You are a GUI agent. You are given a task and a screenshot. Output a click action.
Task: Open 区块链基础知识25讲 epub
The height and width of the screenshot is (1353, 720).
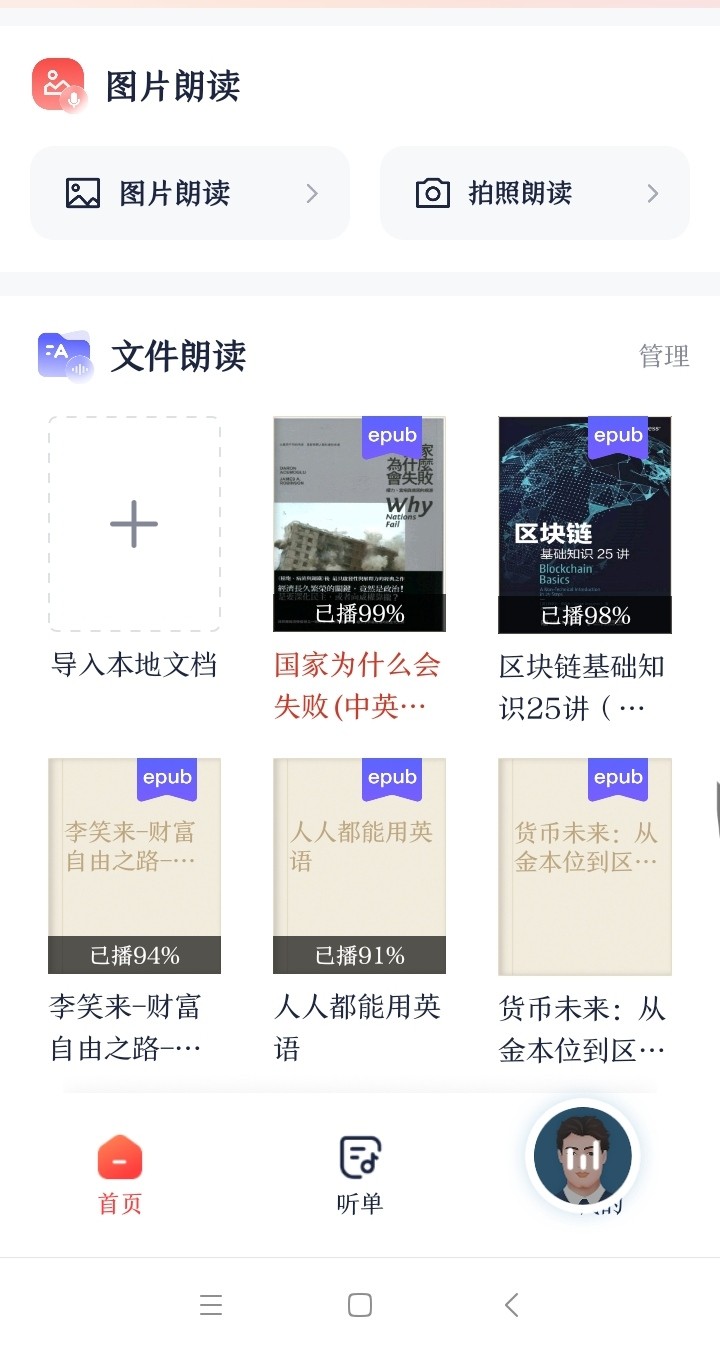585,524
